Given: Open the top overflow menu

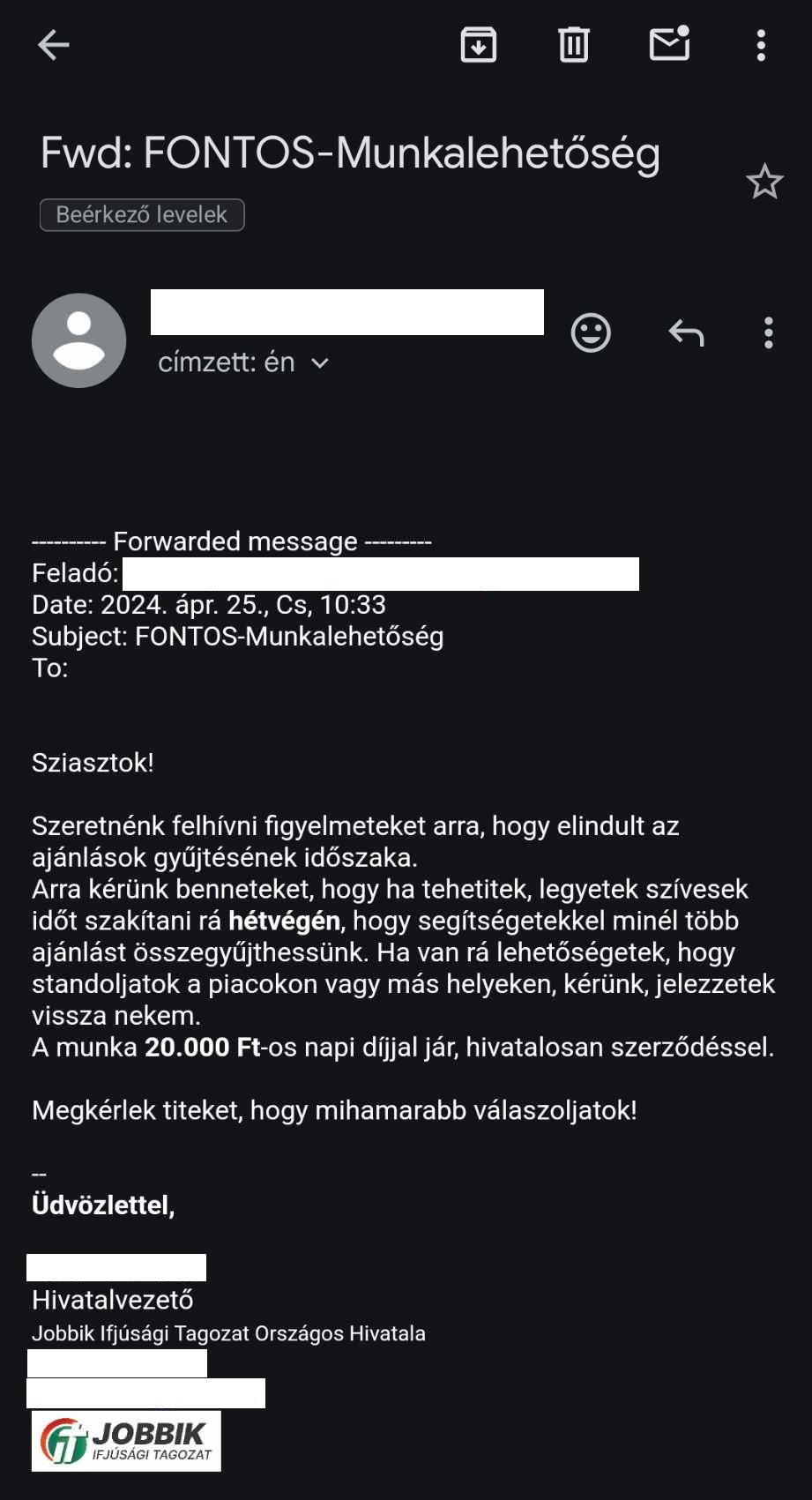Looking at the screenshot, I should tap(761, 45).
